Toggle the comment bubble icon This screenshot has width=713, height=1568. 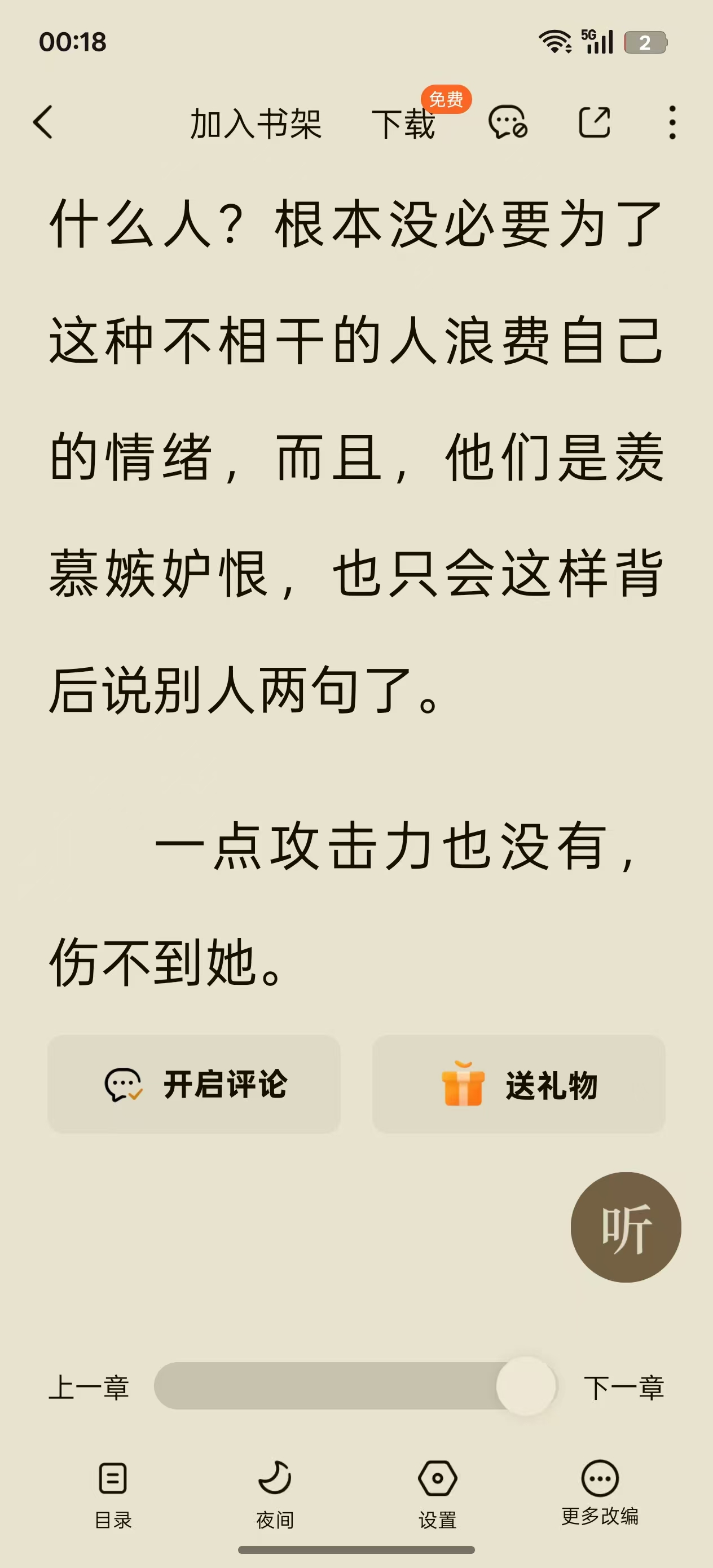pyautogui.click(x=507, y=122)
